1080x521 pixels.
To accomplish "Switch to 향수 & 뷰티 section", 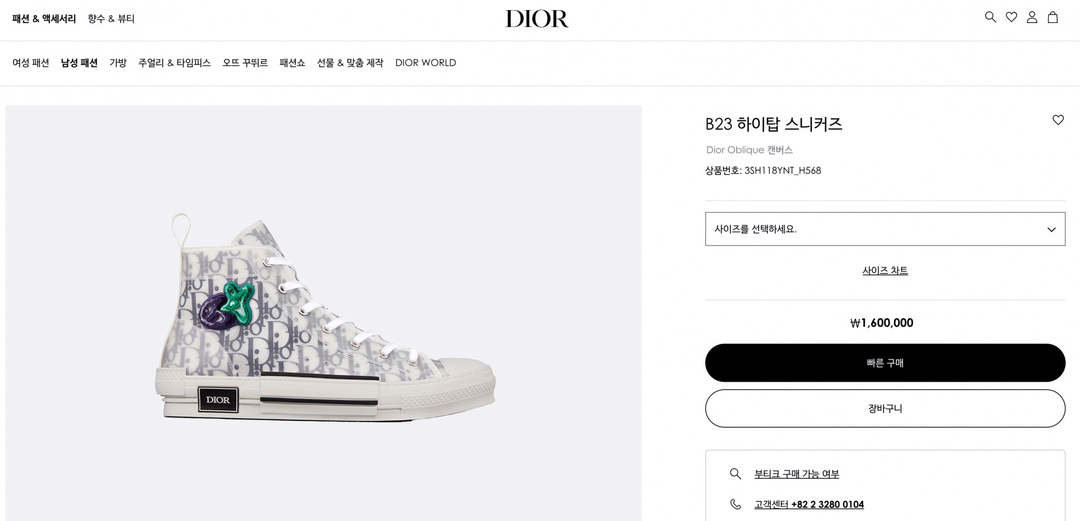I will tap(111, 19).
